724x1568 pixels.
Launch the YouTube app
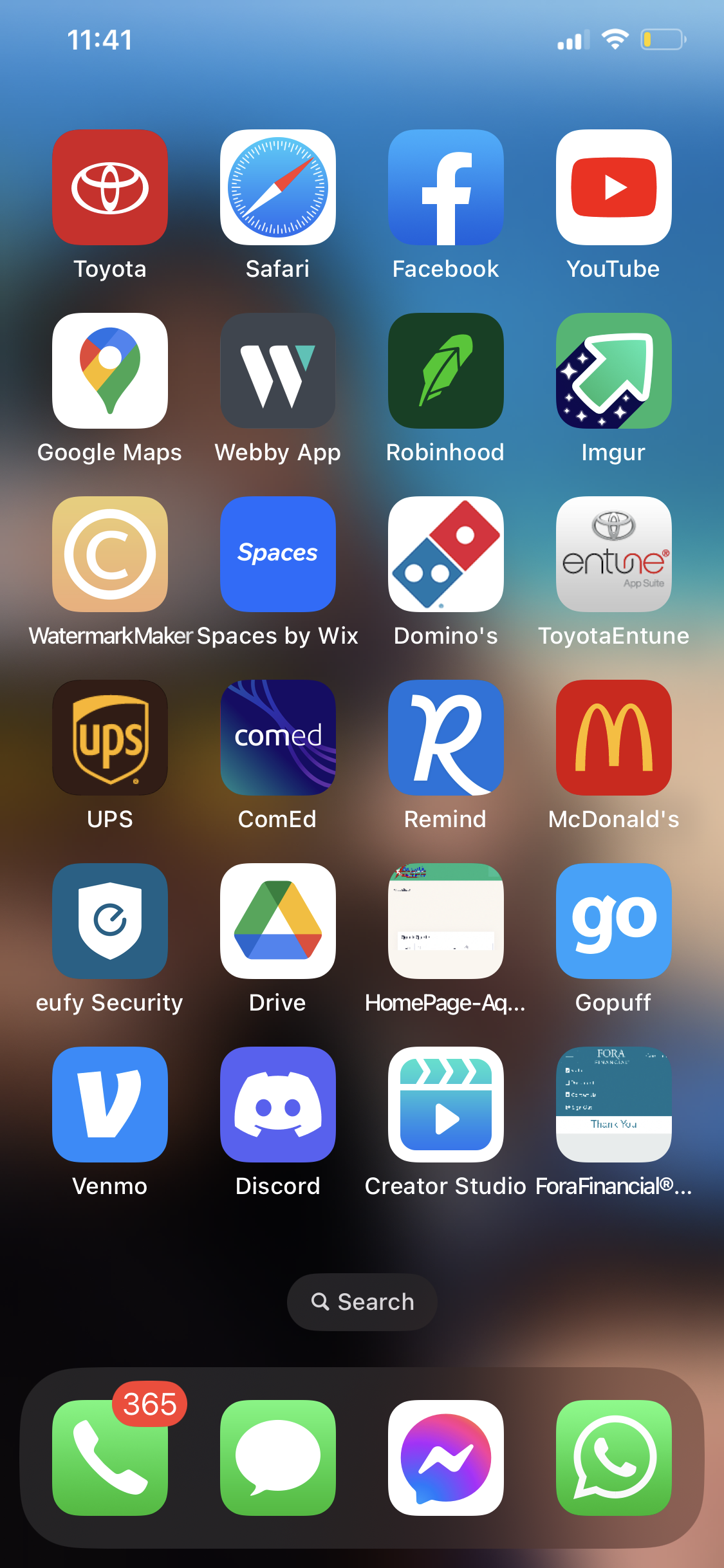pos(614,187)
